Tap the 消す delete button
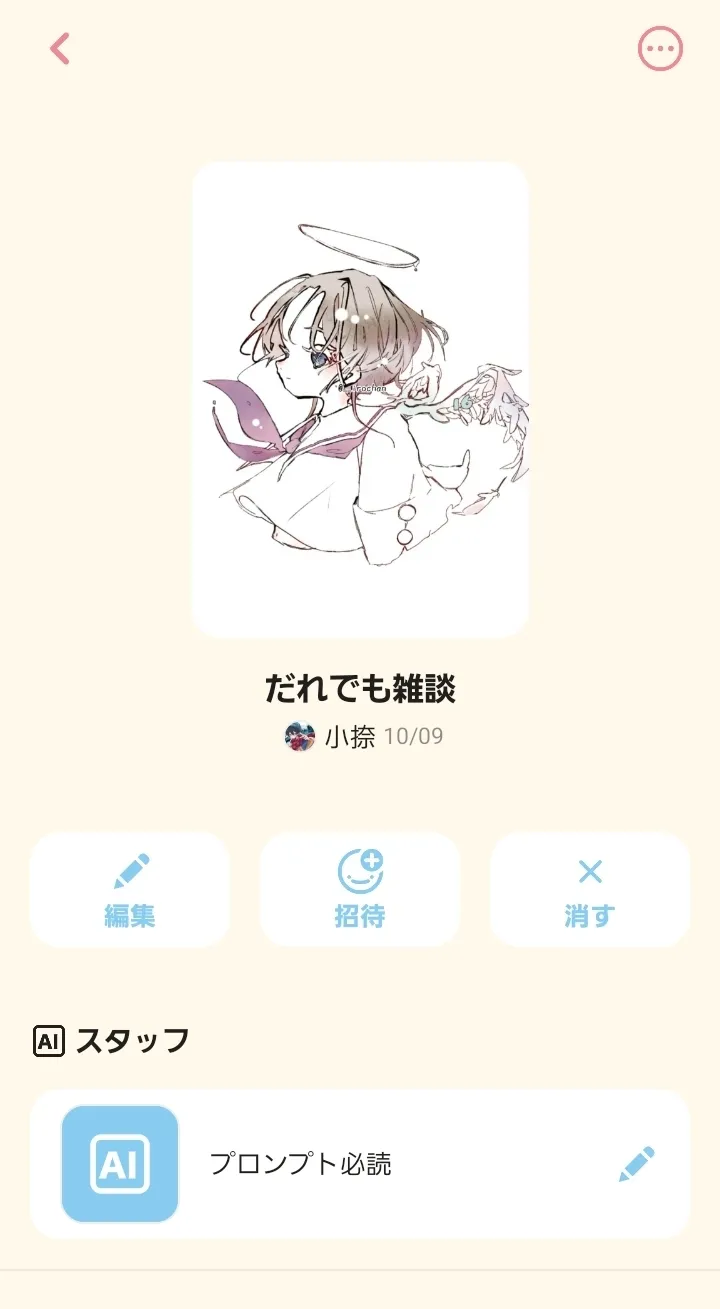This screenshot has height=1309, width=720. tap(590, 889)
